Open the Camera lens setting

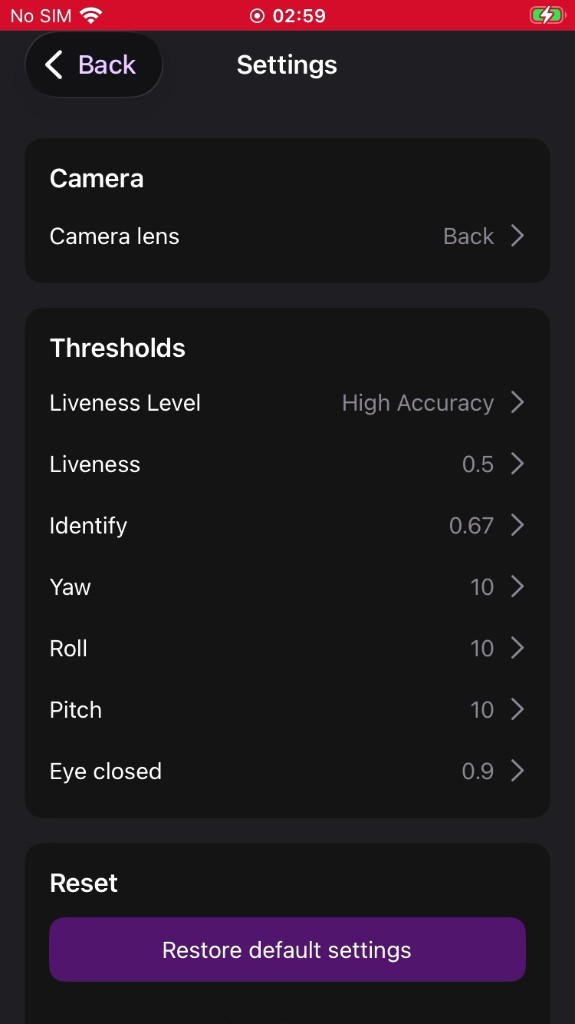point(288,236)
